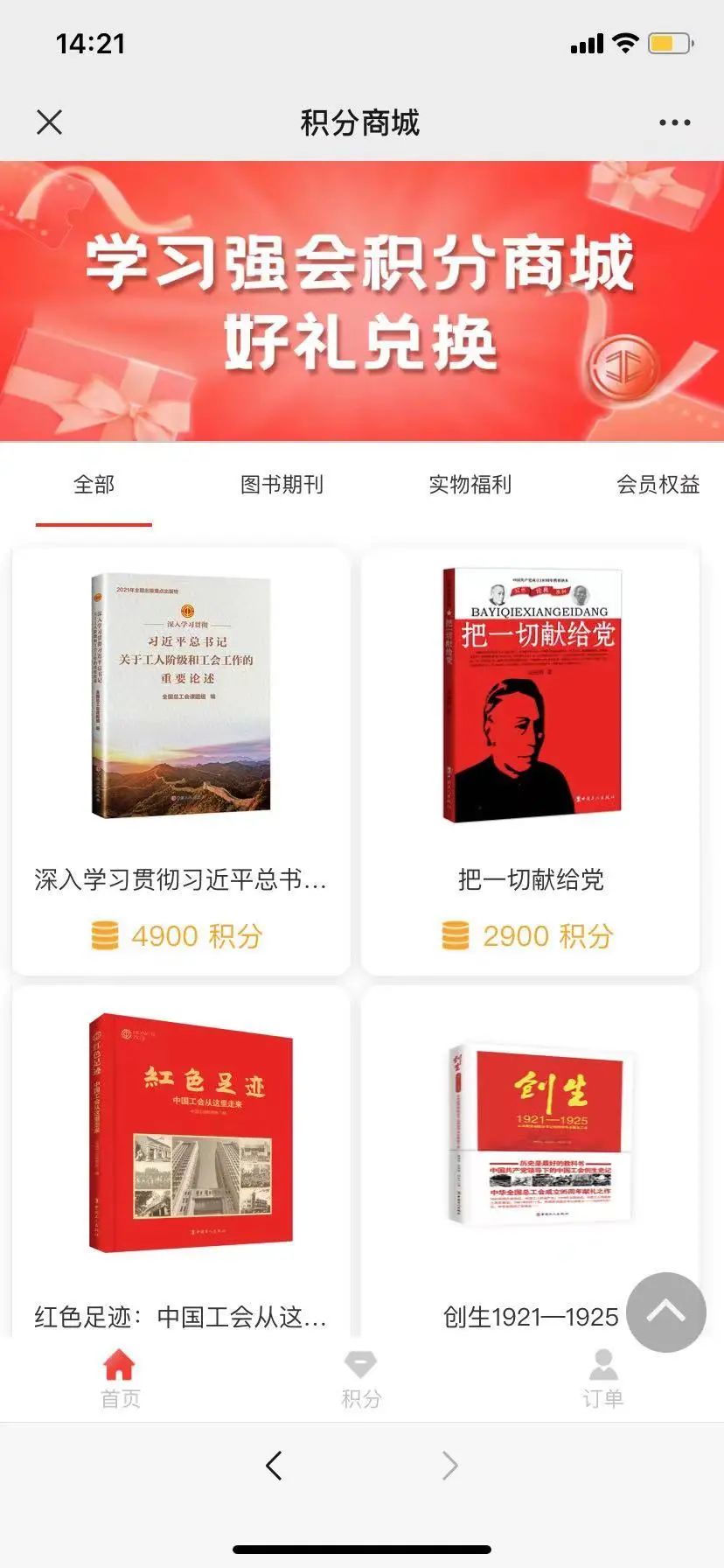Viewport: 724px width, 1568px height.
Task: Open the 红色足迹 book card
Action: [181, 1162]
